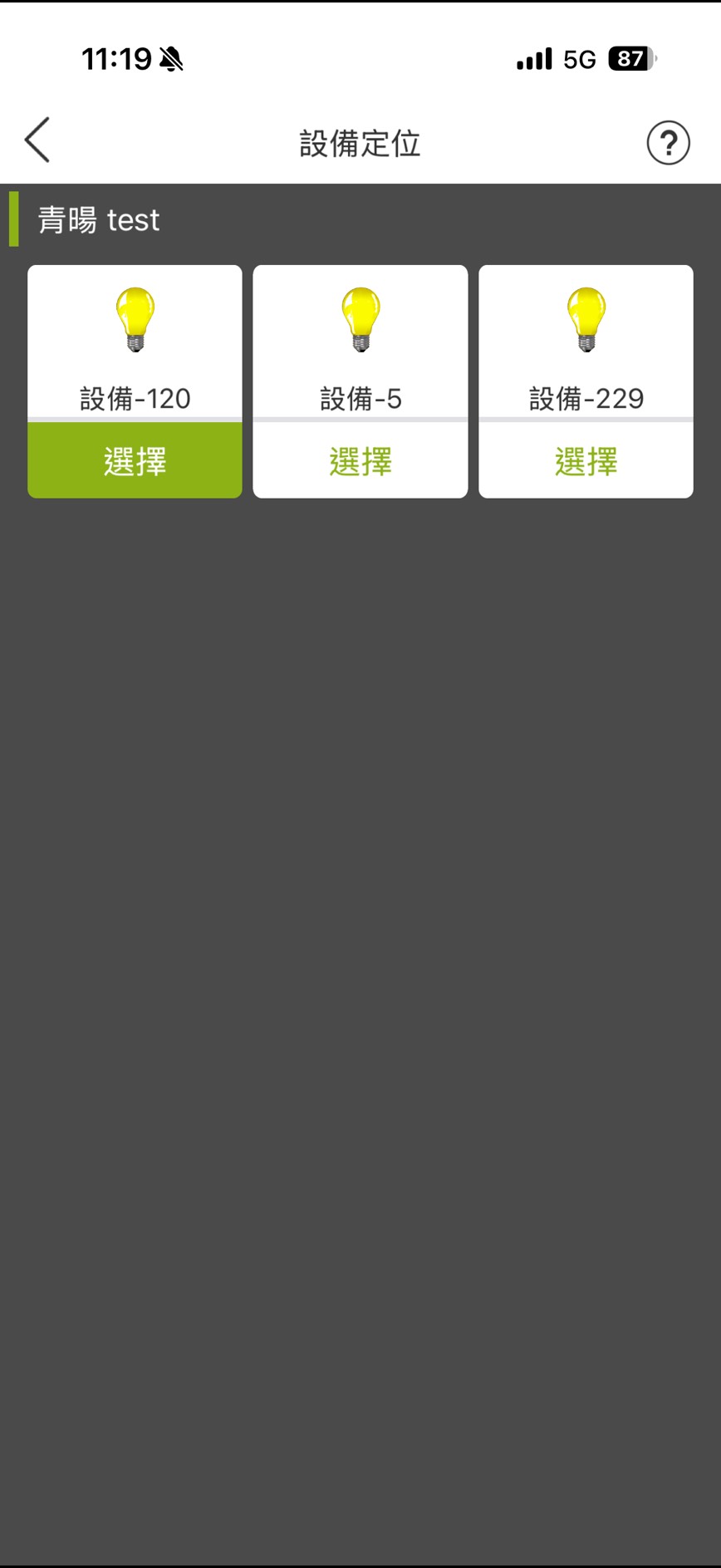The height and width of the screenshot is (1568, 721).
Task: Choose 設備-229 via its 選擇 button
Action: click(586, 460)
